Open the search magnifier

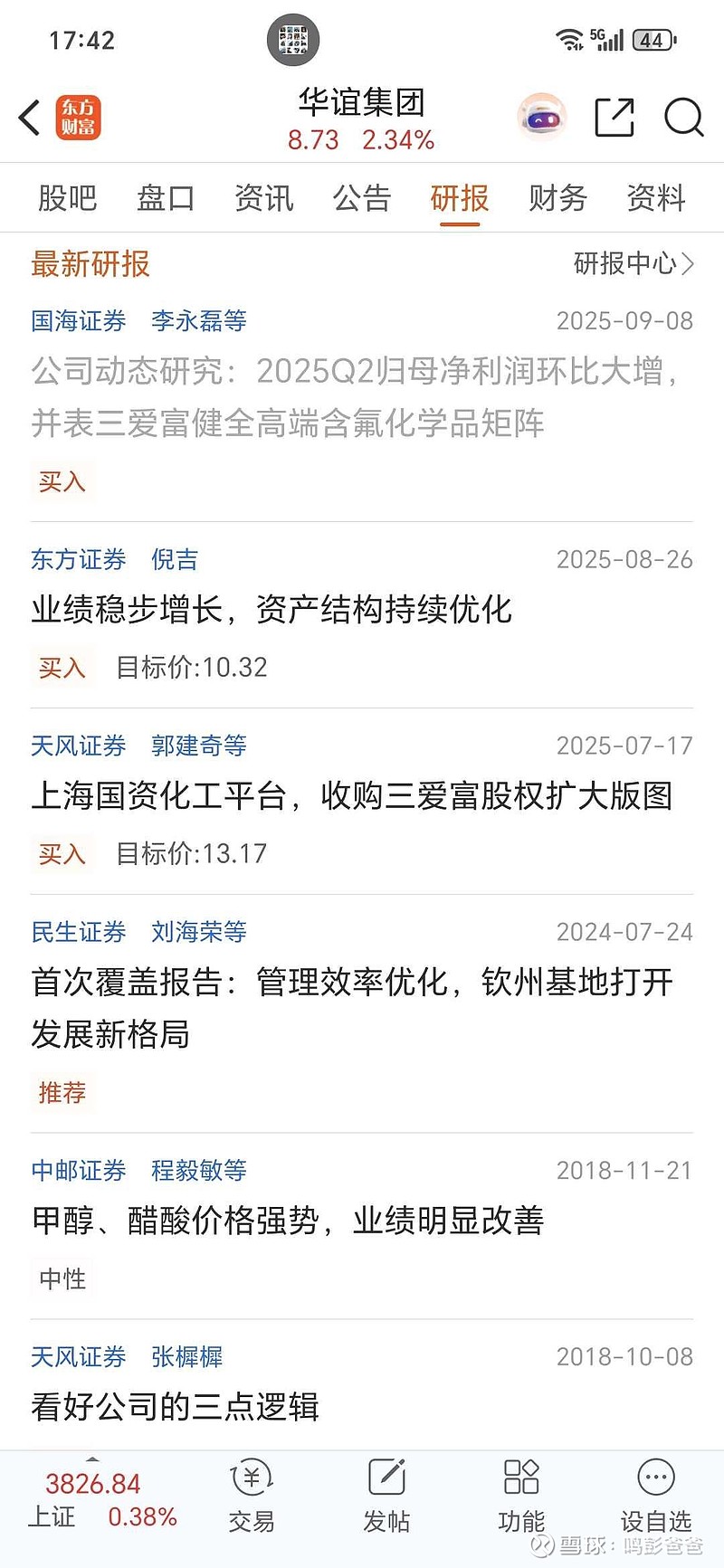[683, 118]
